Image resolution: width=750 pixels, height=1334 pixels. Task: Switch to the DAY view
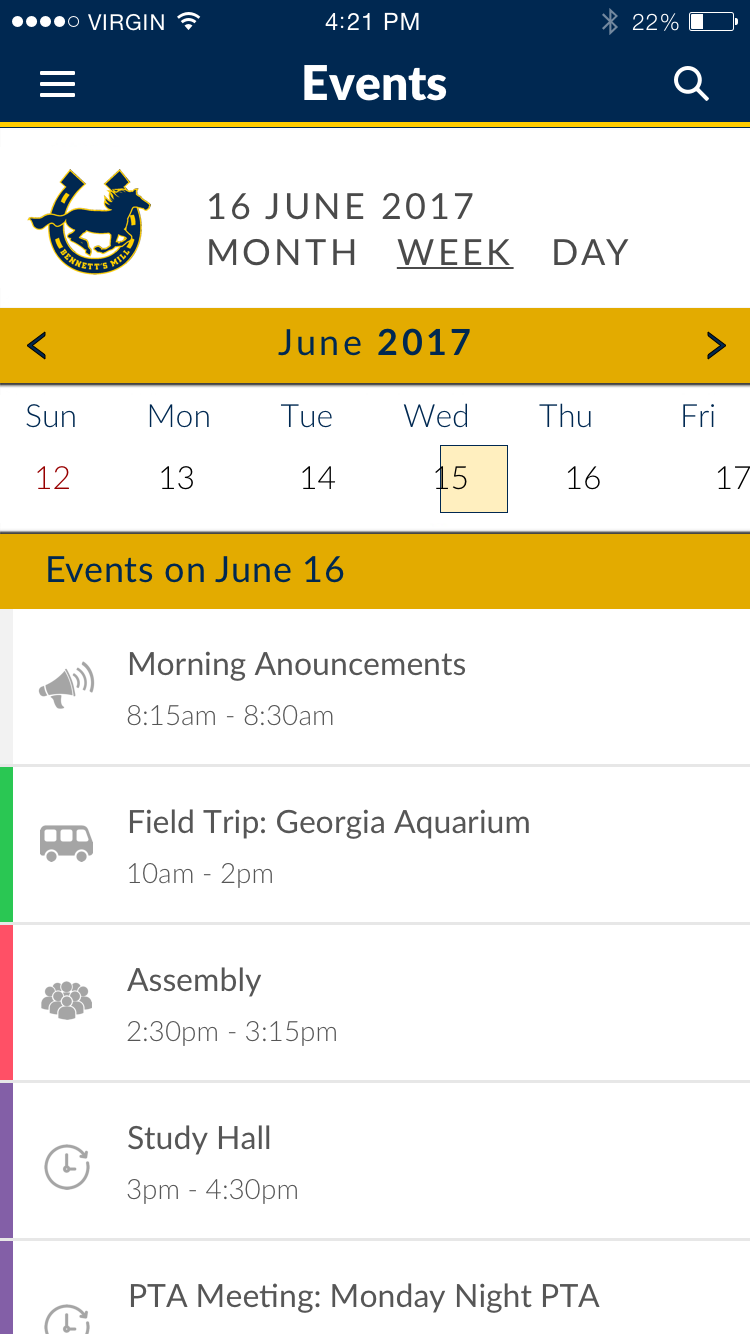click(x=590, y=252)
